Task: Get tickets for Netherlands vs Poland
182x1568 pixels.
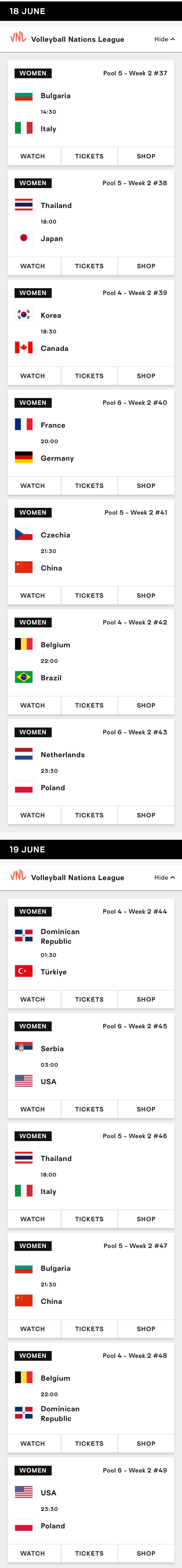Action: click(90, 815)
